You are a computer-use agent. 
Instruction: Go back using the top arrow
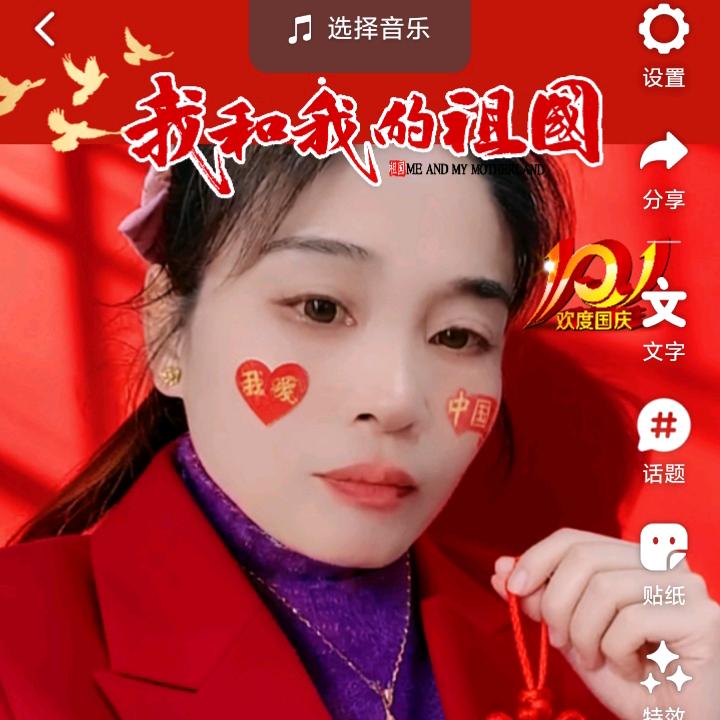pos(45,30)
